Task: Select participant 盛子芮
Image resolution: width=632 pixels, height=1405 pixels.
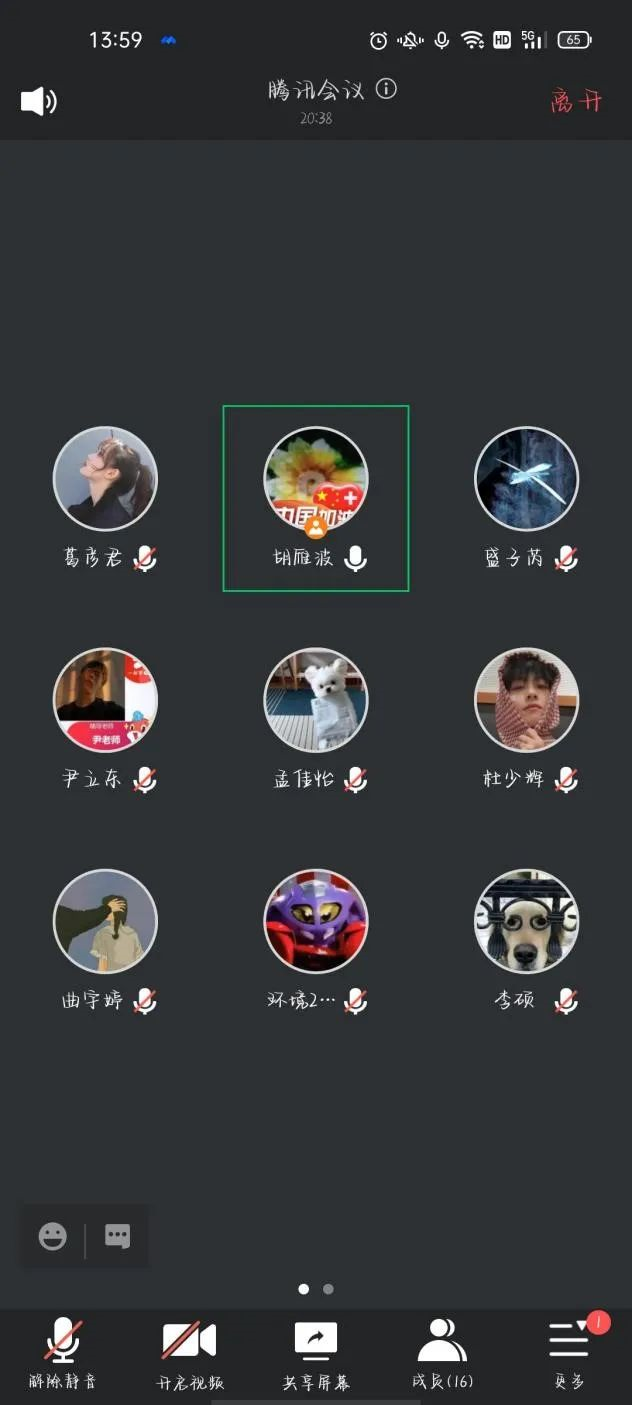Action: tap(526, 478)
